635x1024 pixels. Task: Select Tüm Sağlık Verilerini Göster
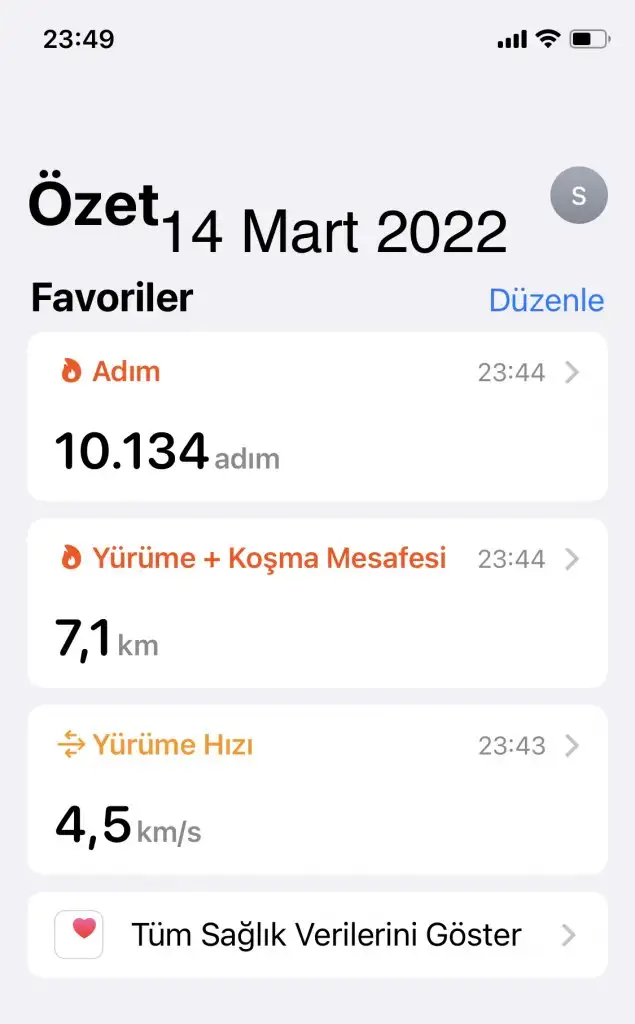pyautogui.click(x=318, y=935)
